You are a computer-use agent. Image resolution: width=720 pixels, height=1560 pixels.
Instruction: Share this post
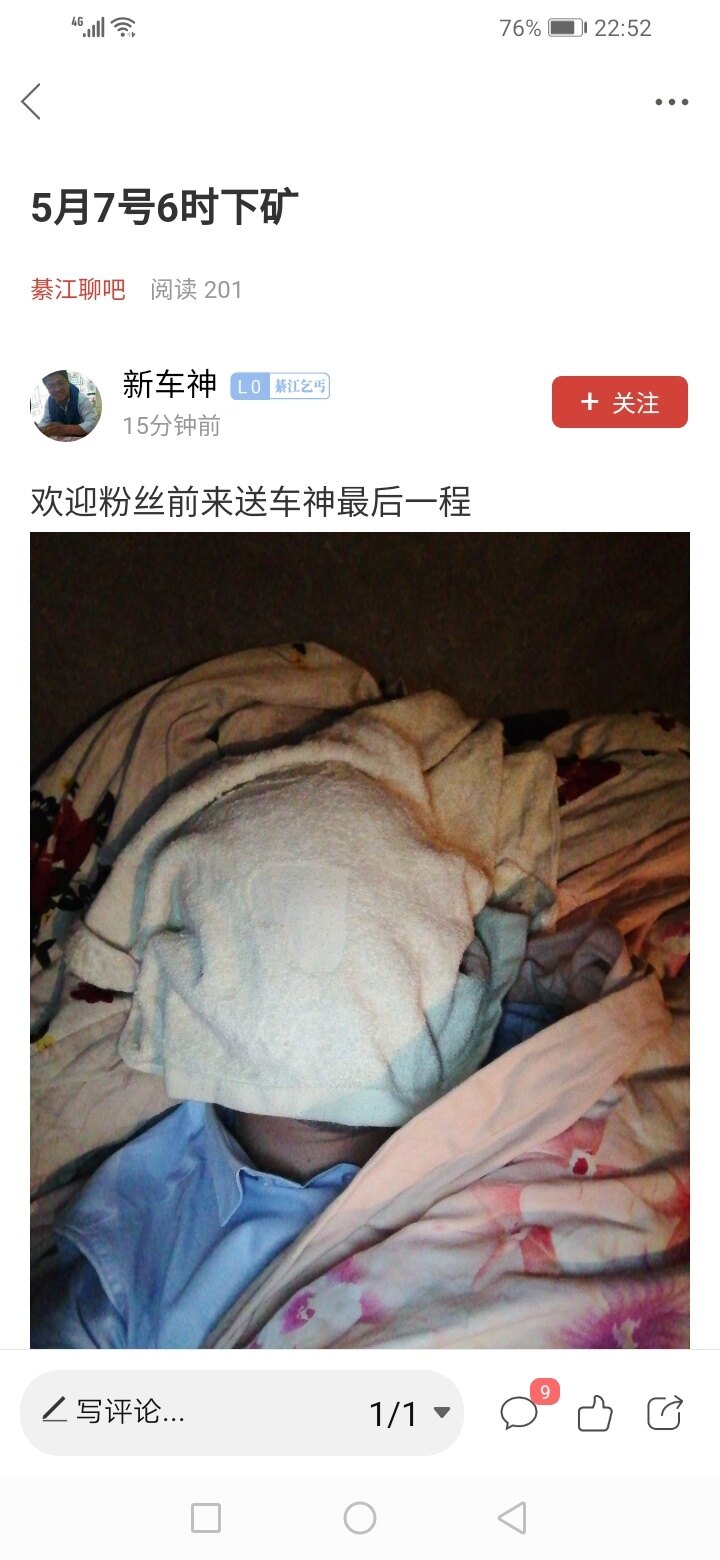click(665, 1412)
